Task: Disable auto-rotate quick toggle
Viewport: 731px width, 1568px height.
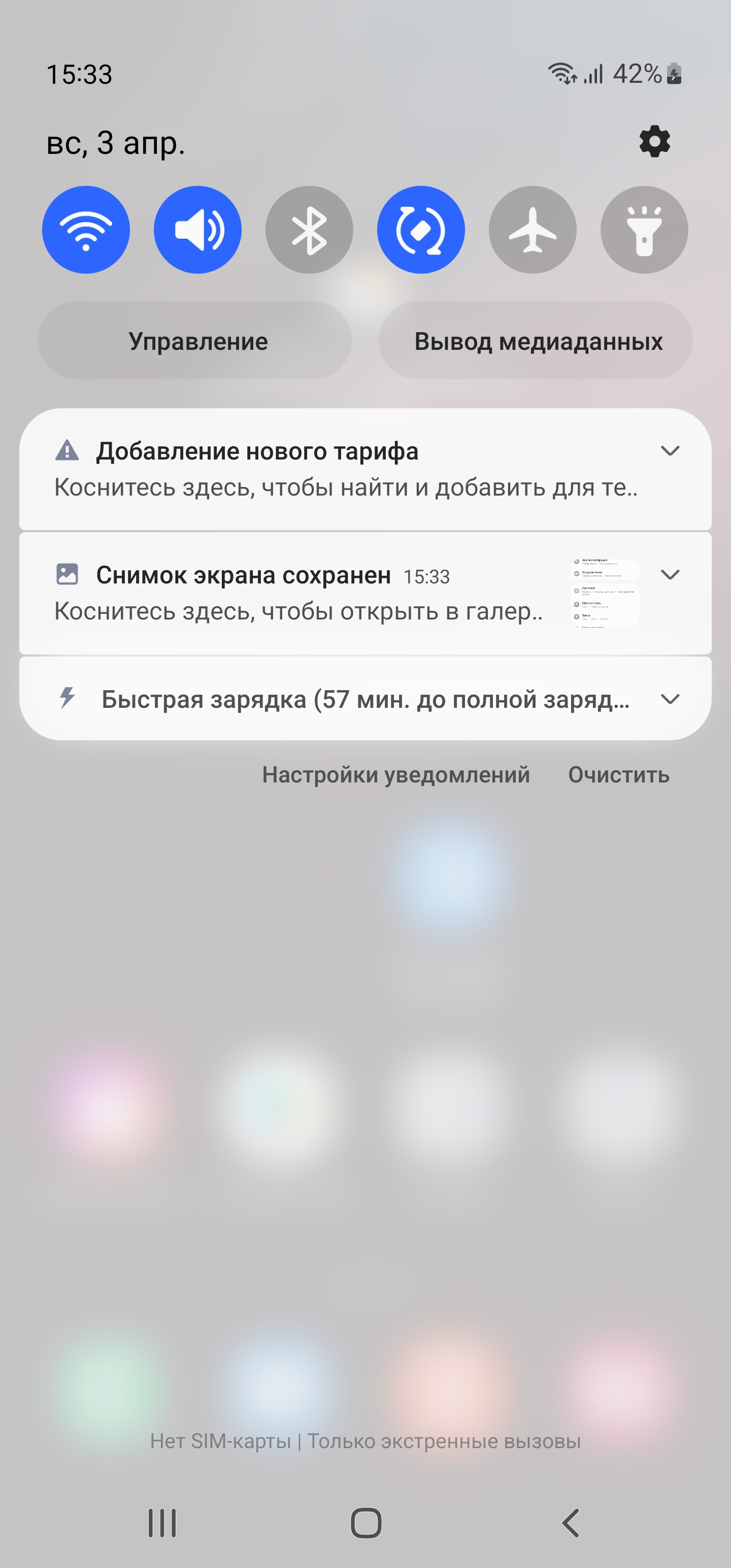Action: [421, 230]
